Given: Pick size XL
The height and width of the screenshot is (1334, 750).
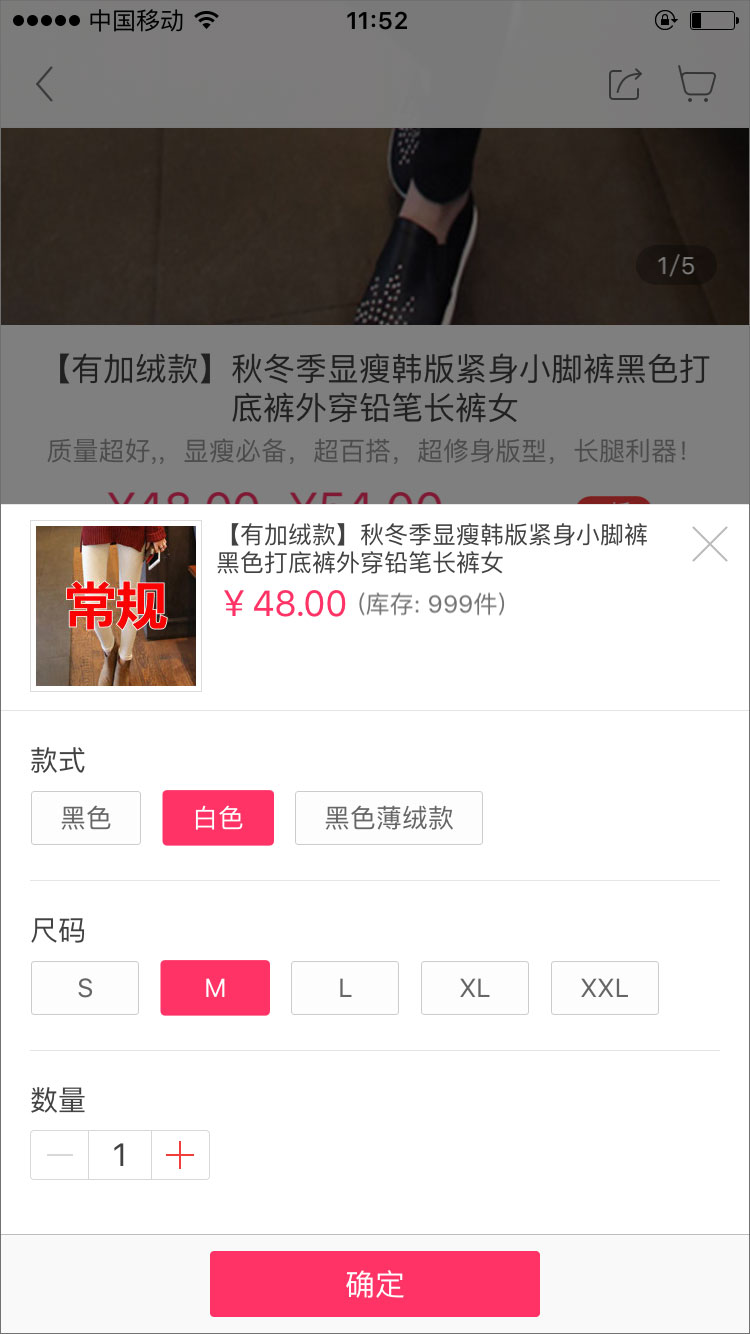Looking at the screenshot, I should (x=475, y=988).
